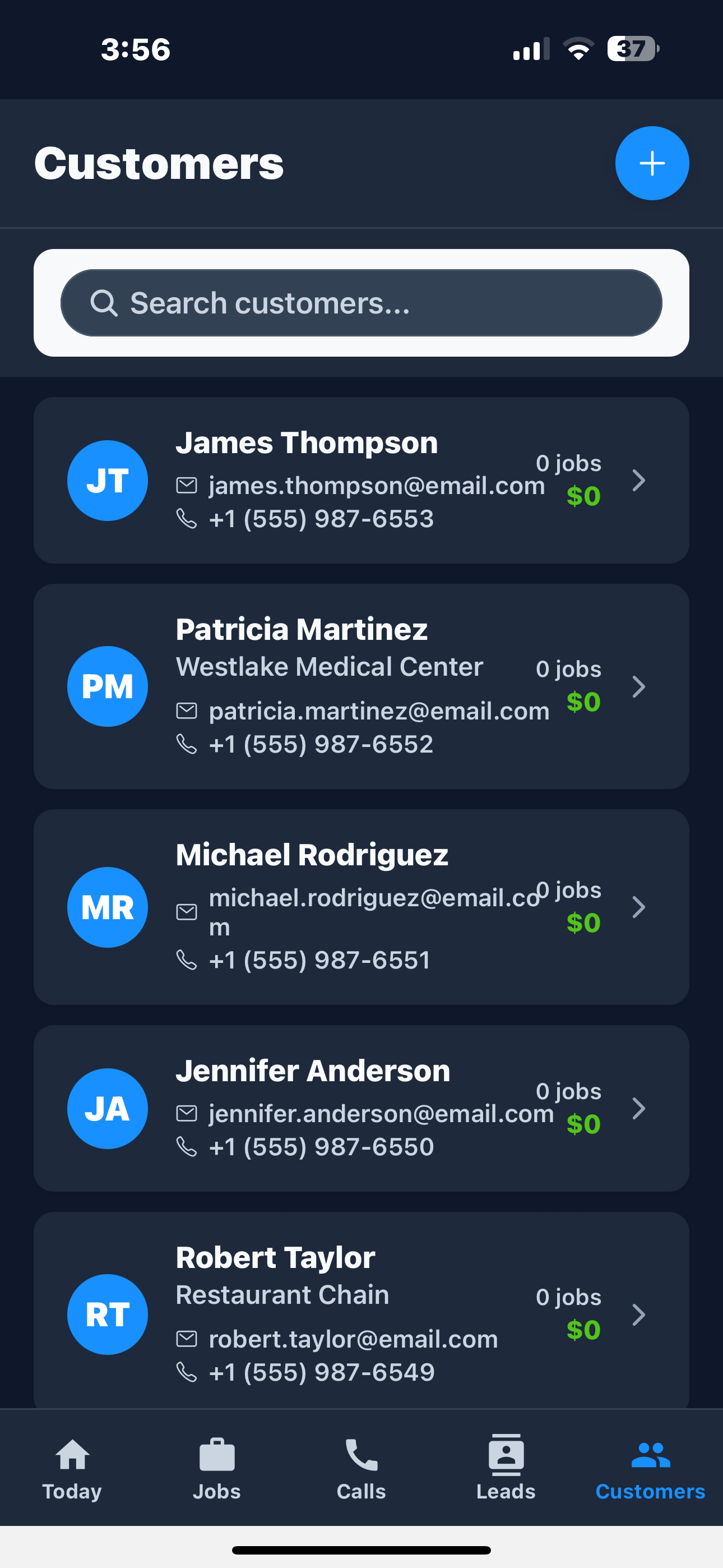Tap the Customers tab

(650, 1468)
